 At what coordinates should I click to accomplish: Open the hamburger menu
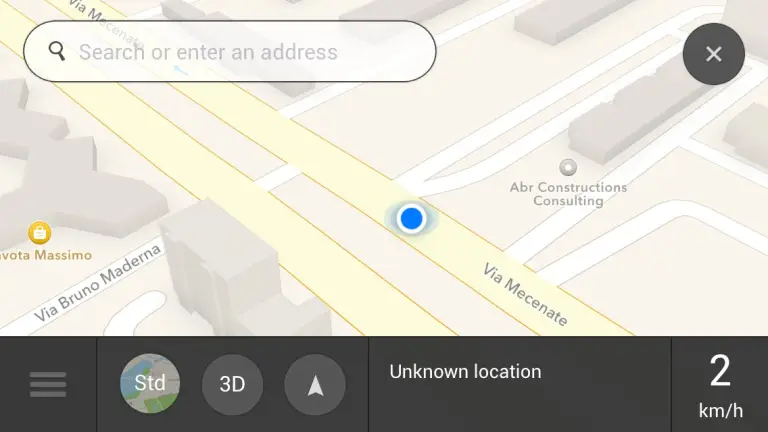point(48,384)
